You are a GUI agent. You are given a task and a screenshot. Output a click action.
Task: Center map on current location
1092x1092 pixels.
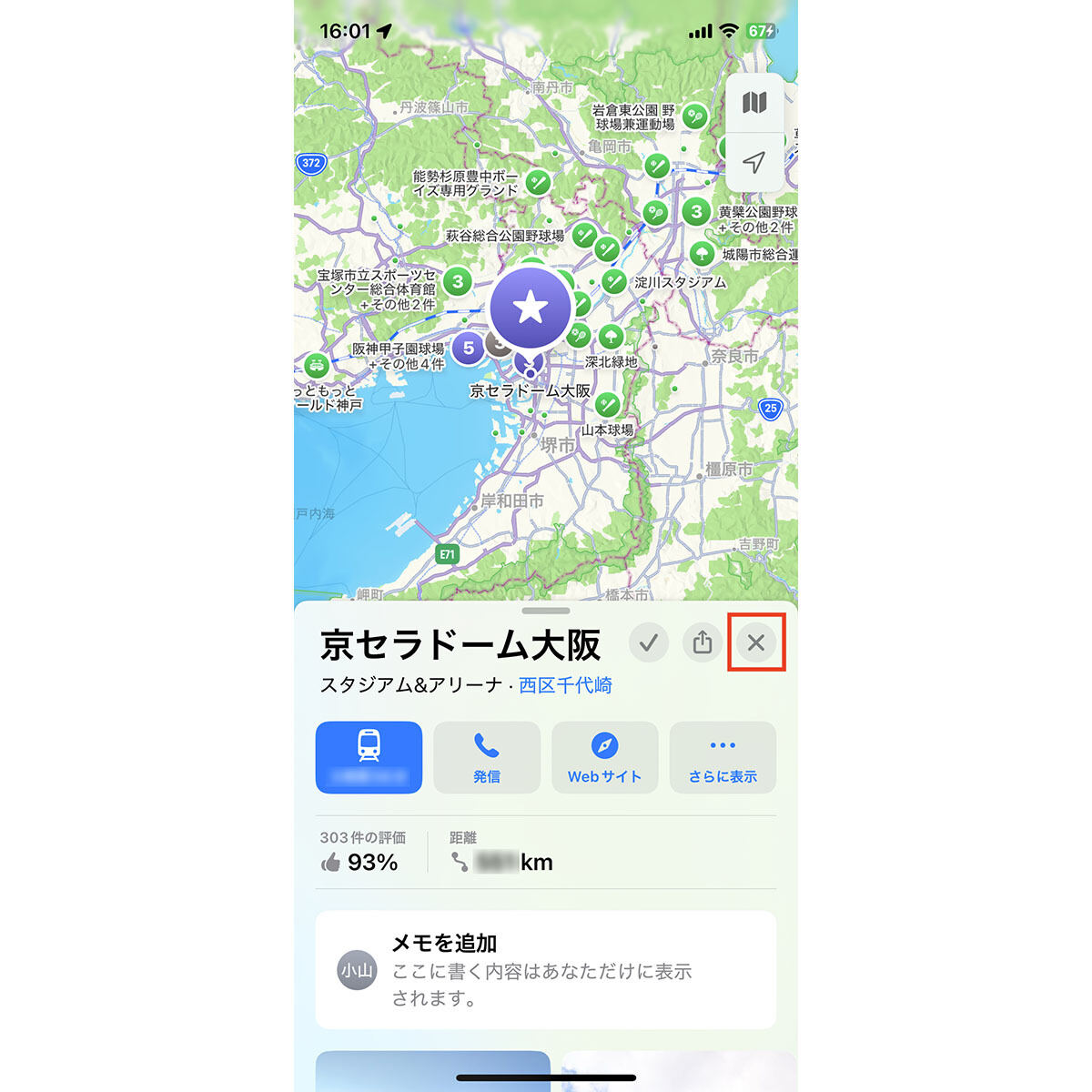(x=753, y=162)
